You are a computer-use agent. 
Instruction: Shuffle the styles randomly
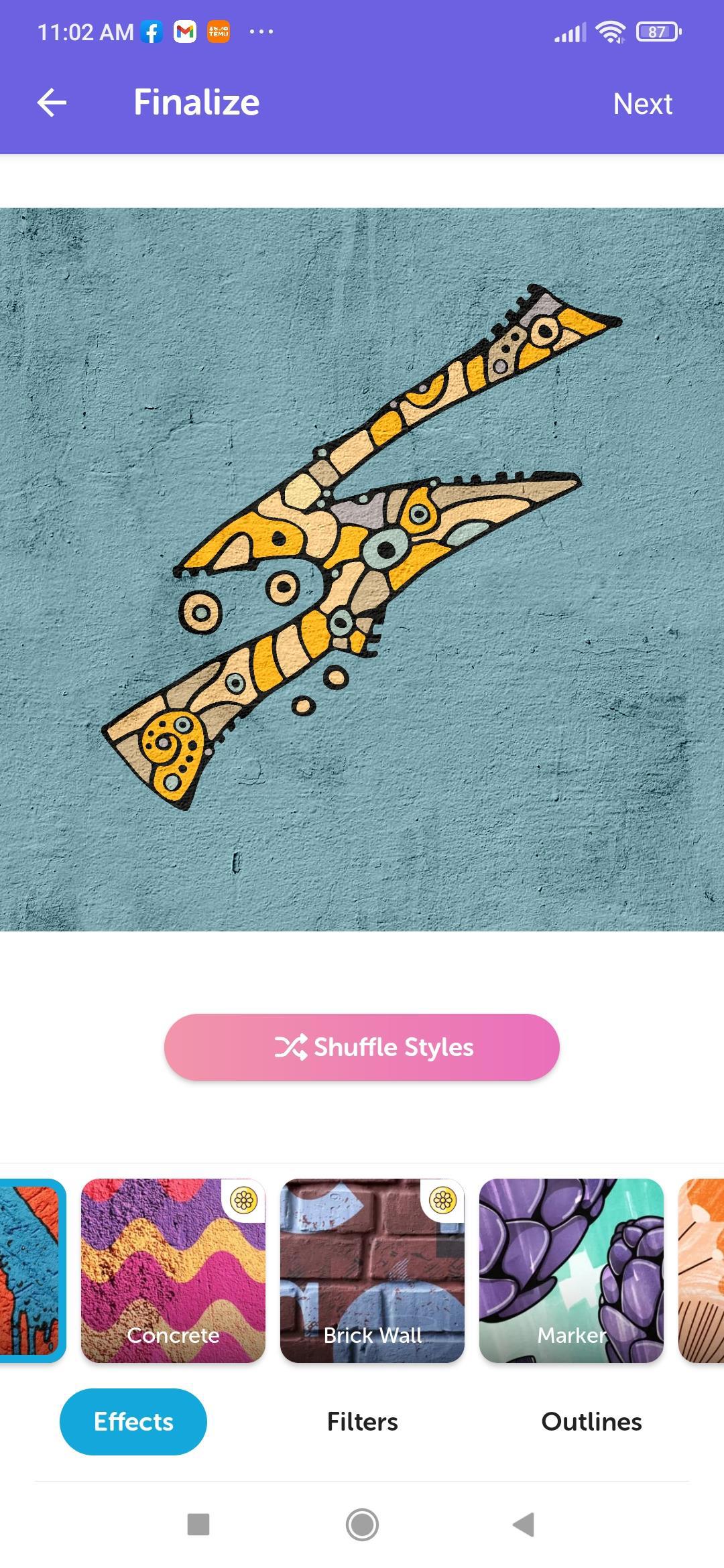362,1047
